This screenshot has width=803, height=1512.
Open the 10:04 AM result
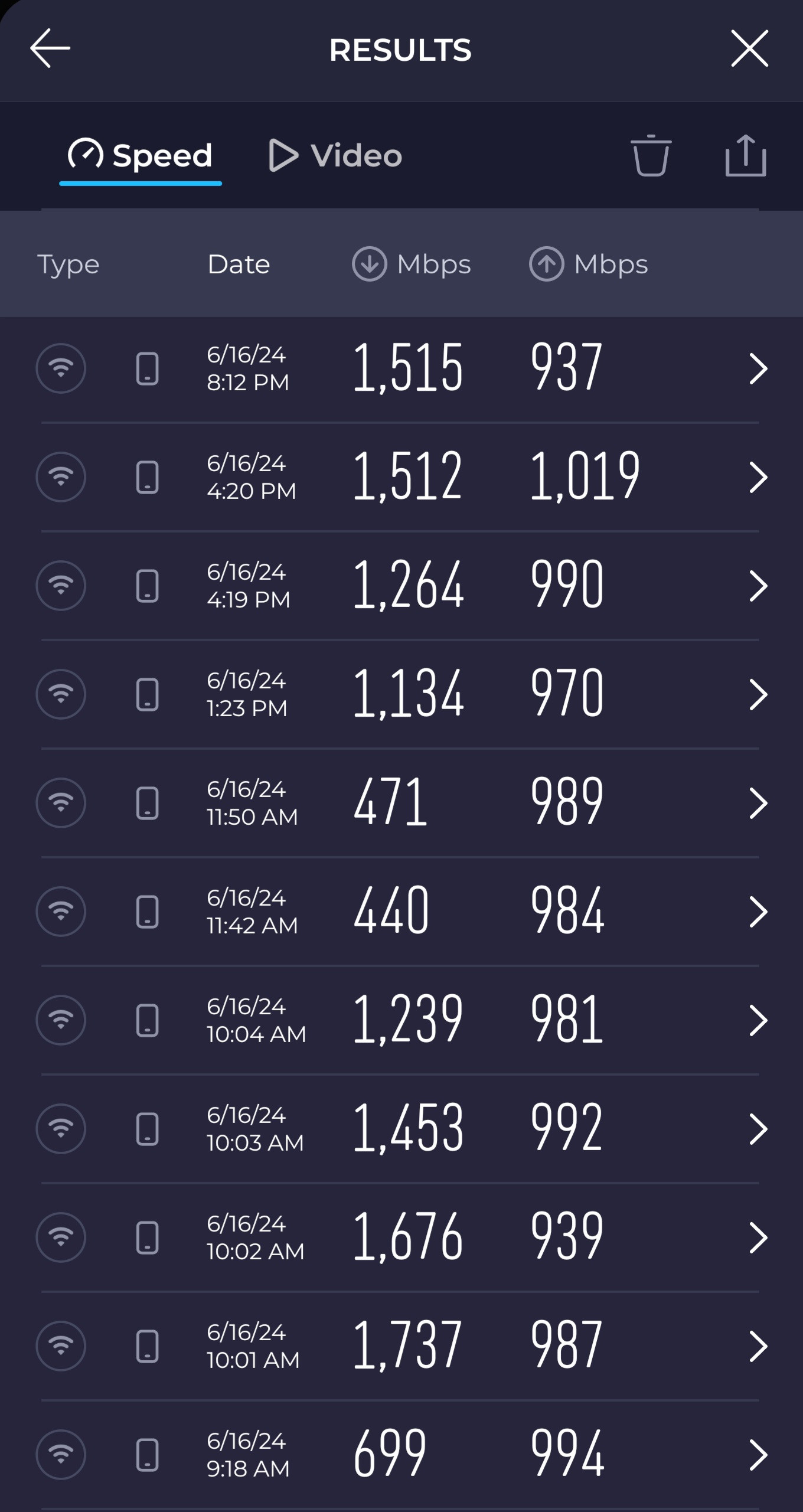[x=401, y=1020]
